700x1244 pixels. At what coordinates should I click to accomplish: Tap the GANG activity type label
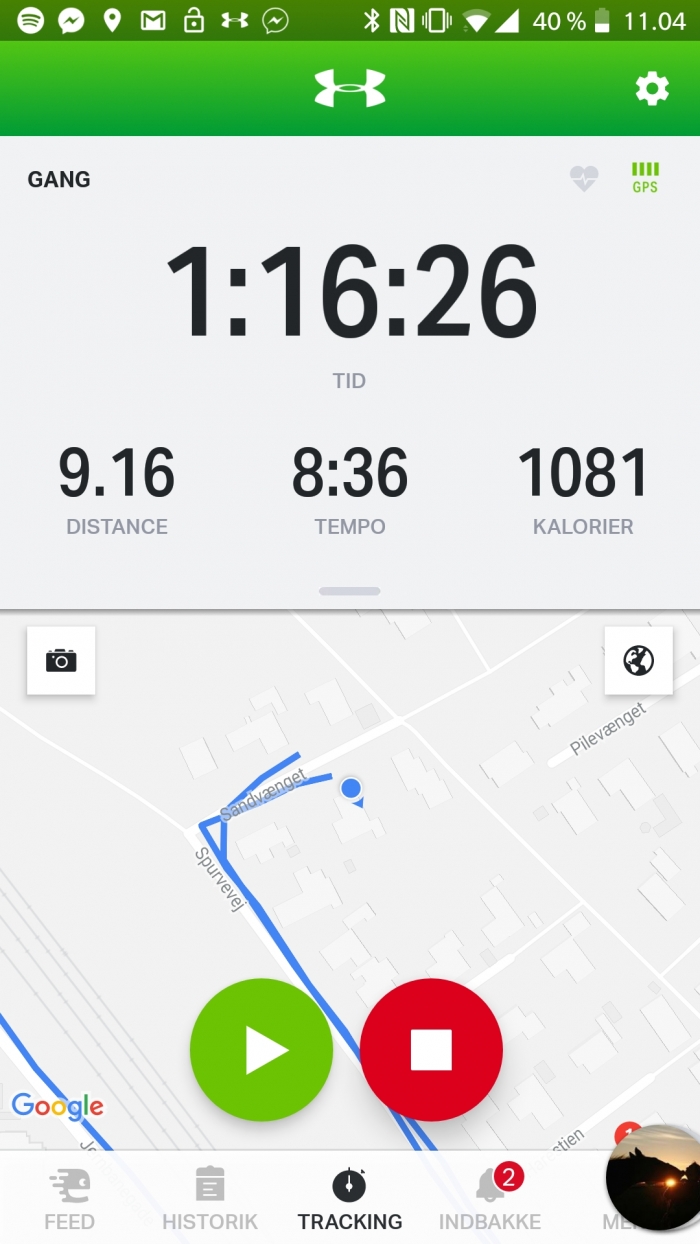click(59, 180)
